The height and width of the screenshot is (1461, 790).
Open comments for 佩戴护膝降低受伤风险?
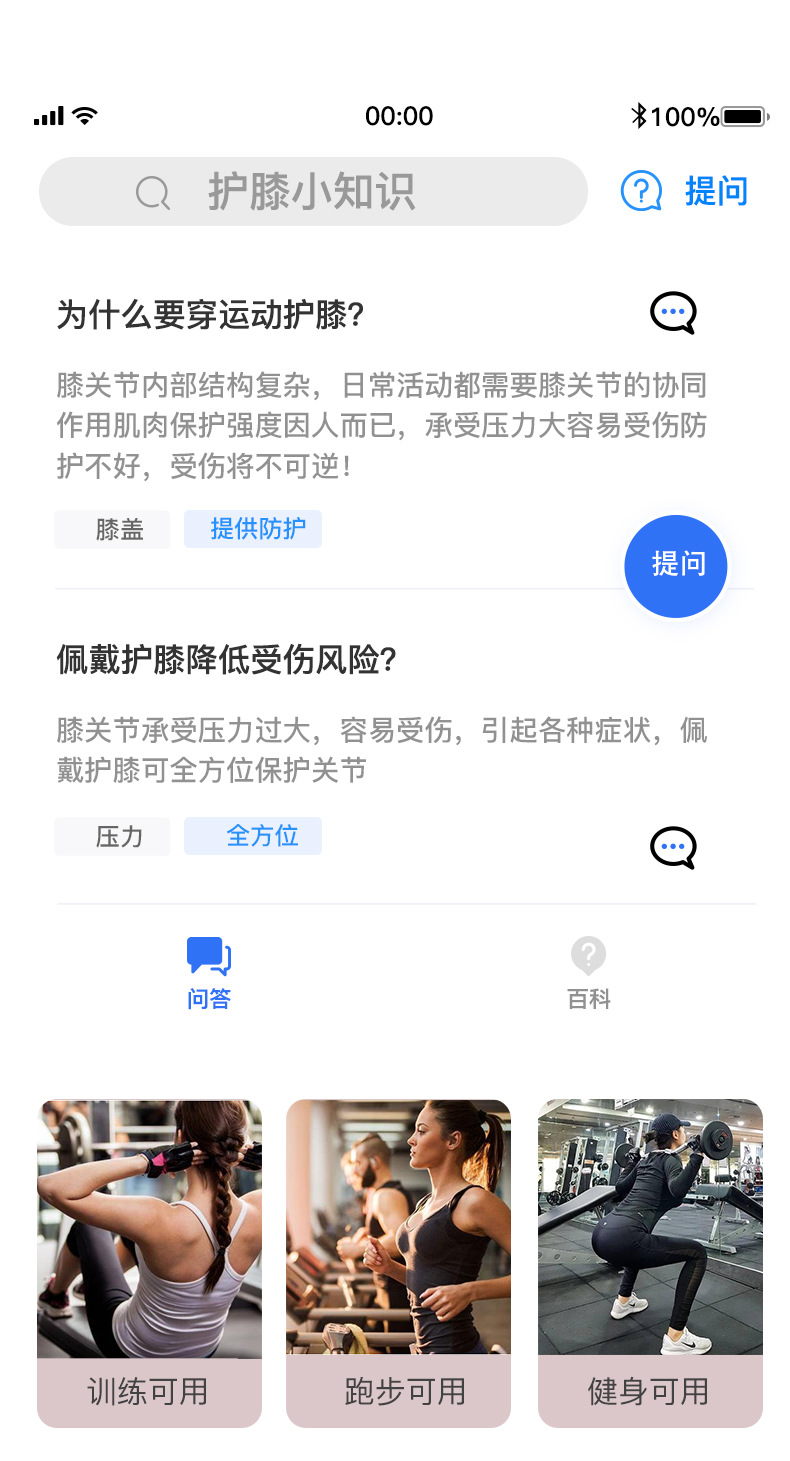[x=673, y=849]
